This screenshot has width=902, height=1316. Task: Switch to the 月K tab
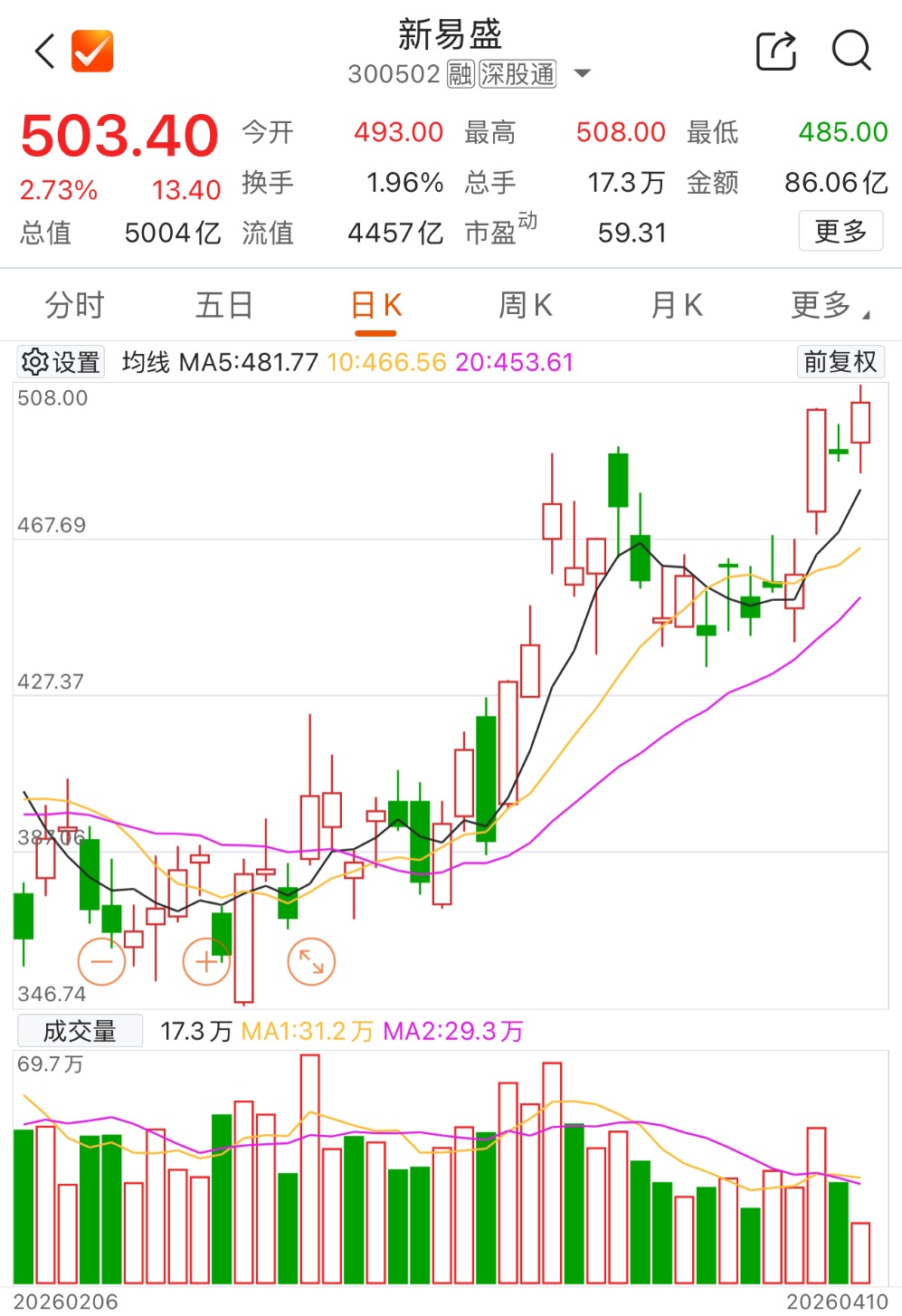point(677,305)
